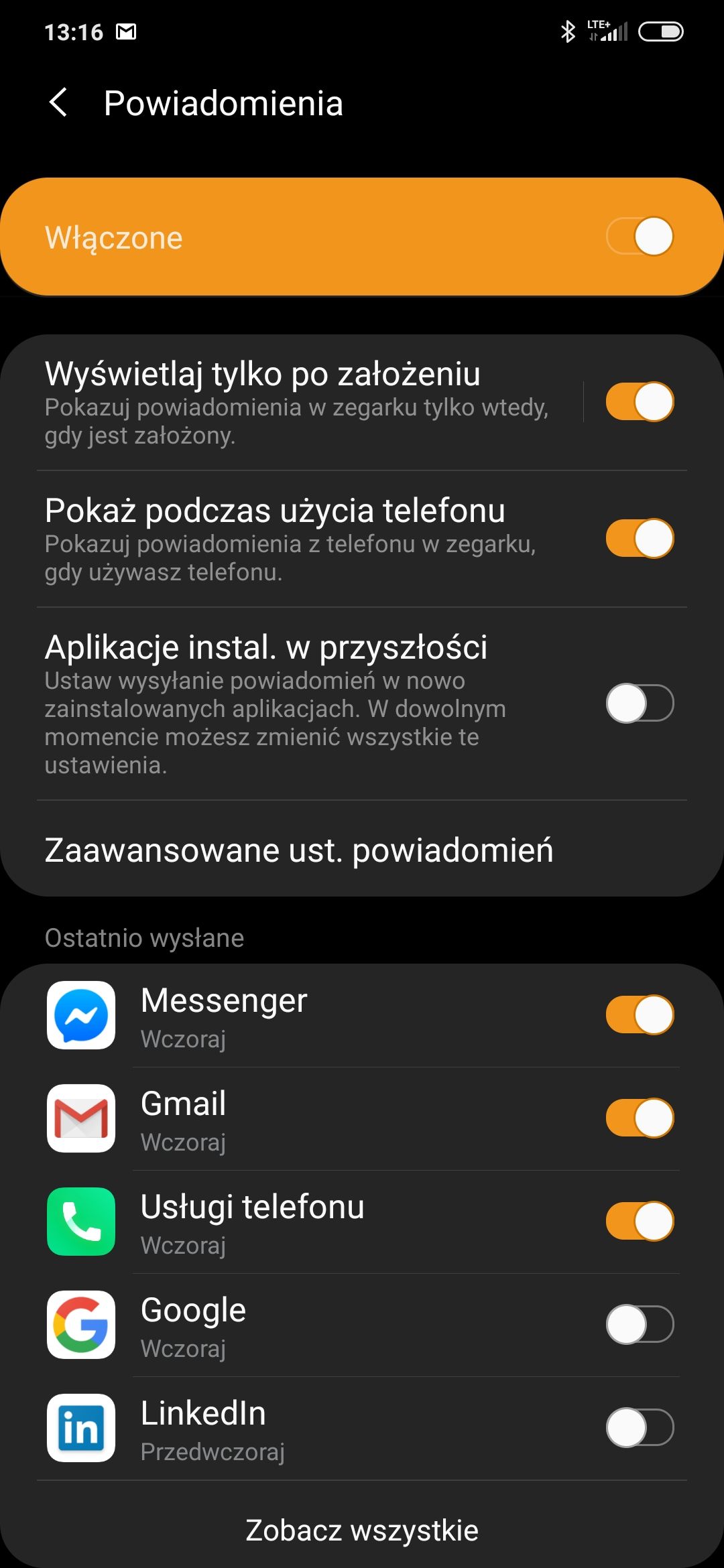Enable Aplikacje instal. w przyszłości
724x1568 pixels.
640,704
